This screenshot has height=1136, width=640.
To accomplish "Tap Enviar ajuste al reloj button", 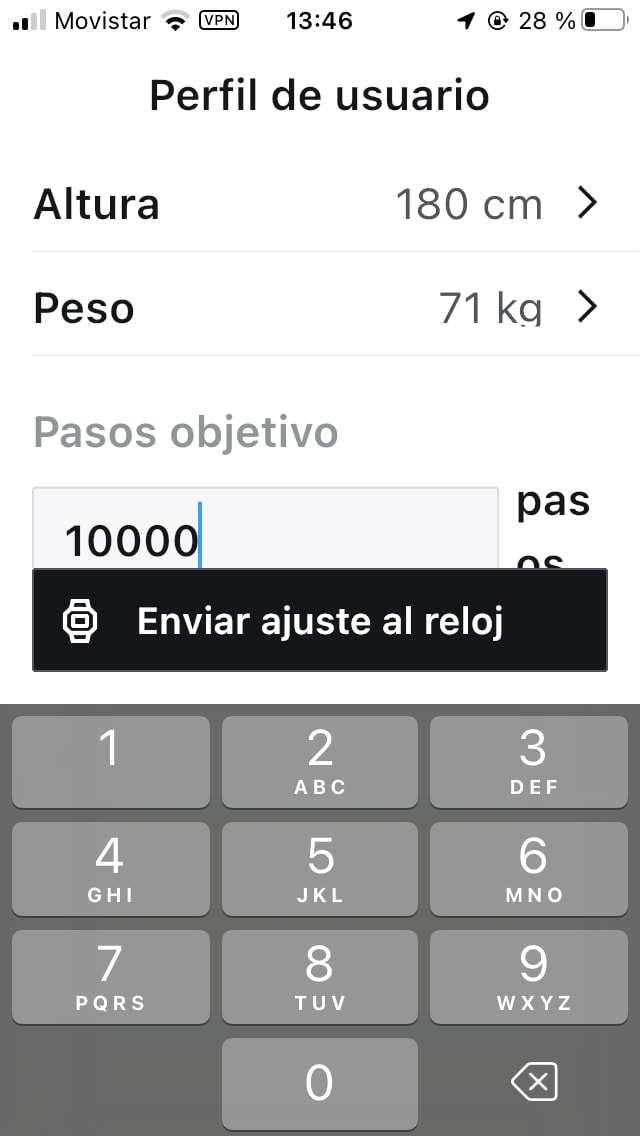I will click(x=320, y=620).
